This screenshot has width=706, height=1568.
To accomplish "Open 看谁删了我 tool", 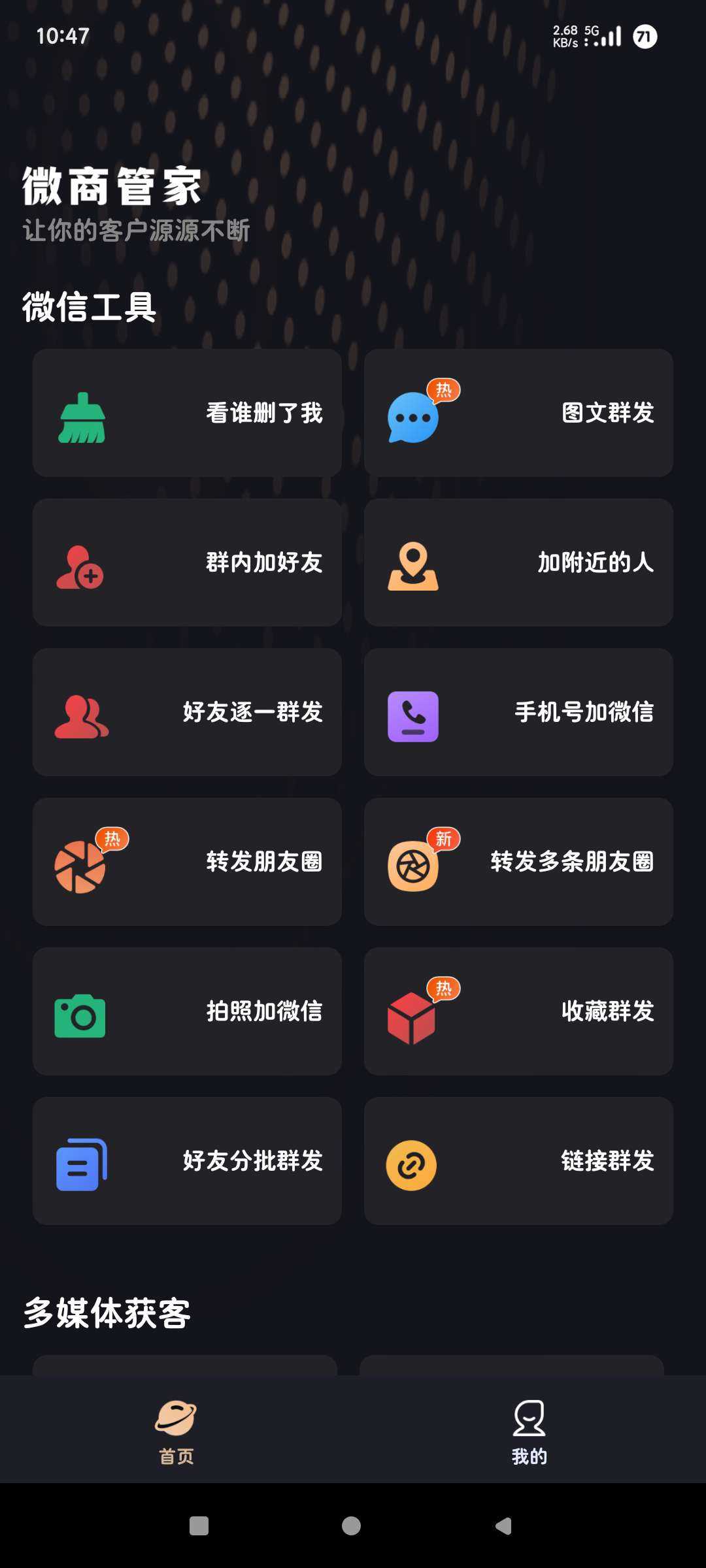I will [x=187, y=413].
